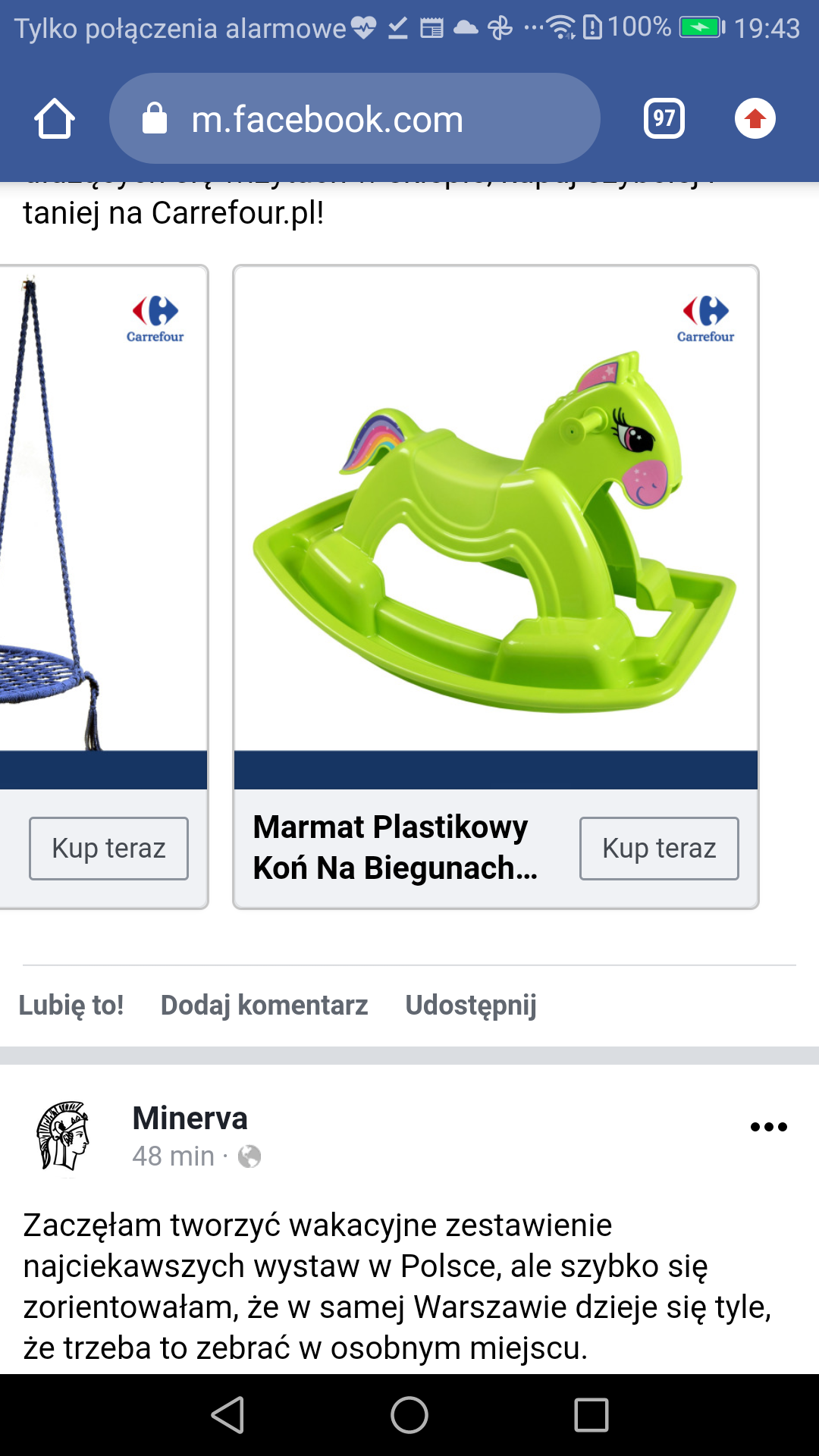Screen dimensions: 819x1456
Task: Tap Kup teraz for Marmat Plastikowy Koń
Action: pyautogui.click(x=658, y=848)
